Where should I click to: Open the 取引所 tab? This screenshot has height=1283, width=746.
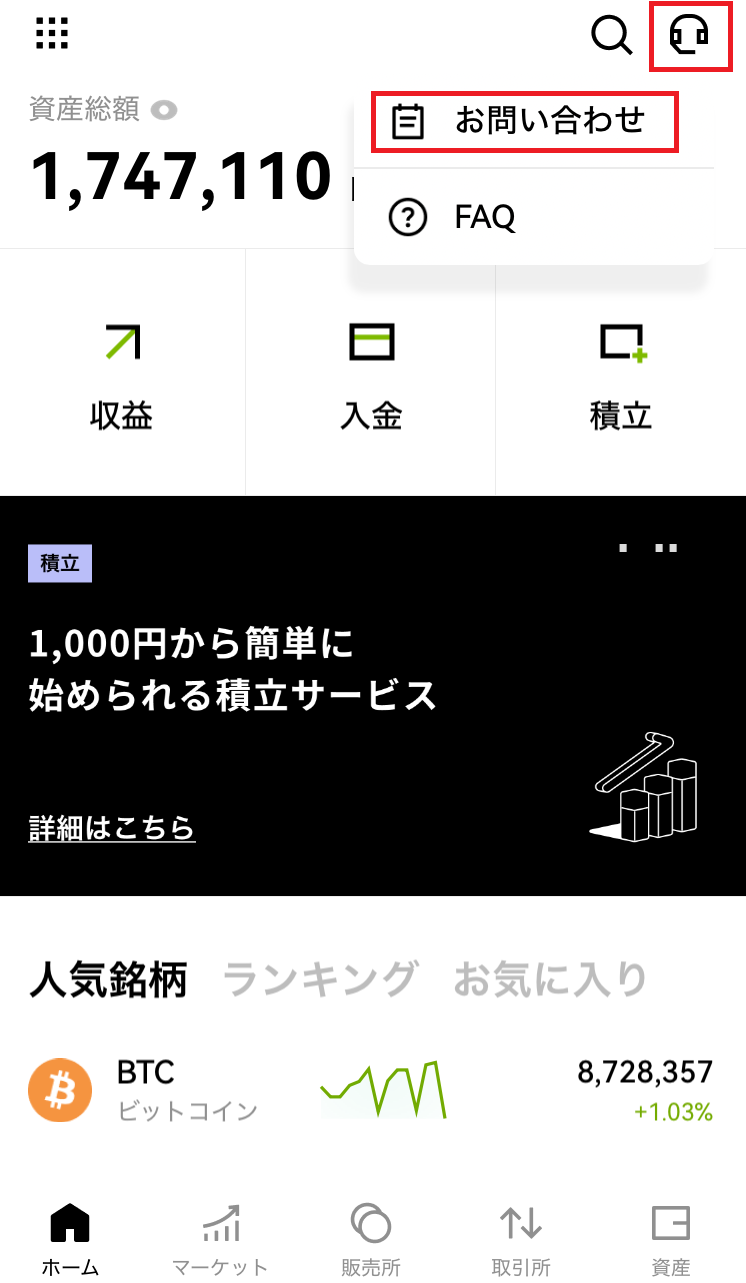pos(521,1239)
